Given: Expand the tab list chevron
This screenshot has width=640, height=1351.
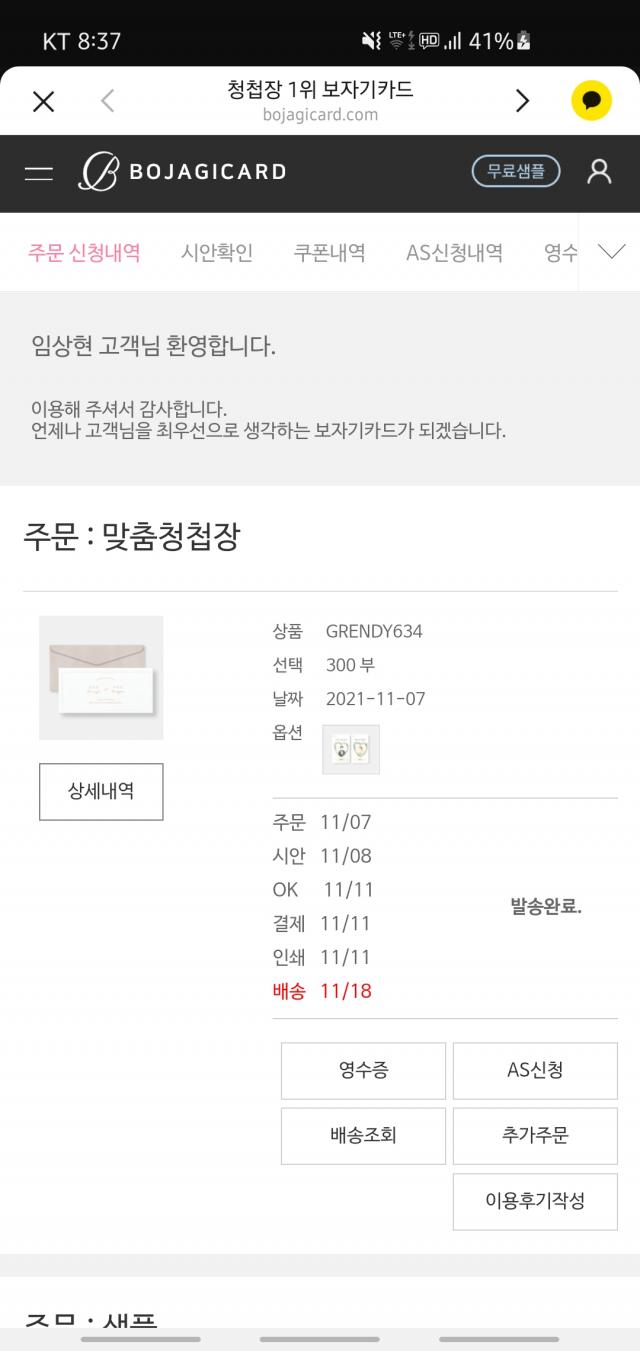Looking at the screenshot, I should click(611, 252).
